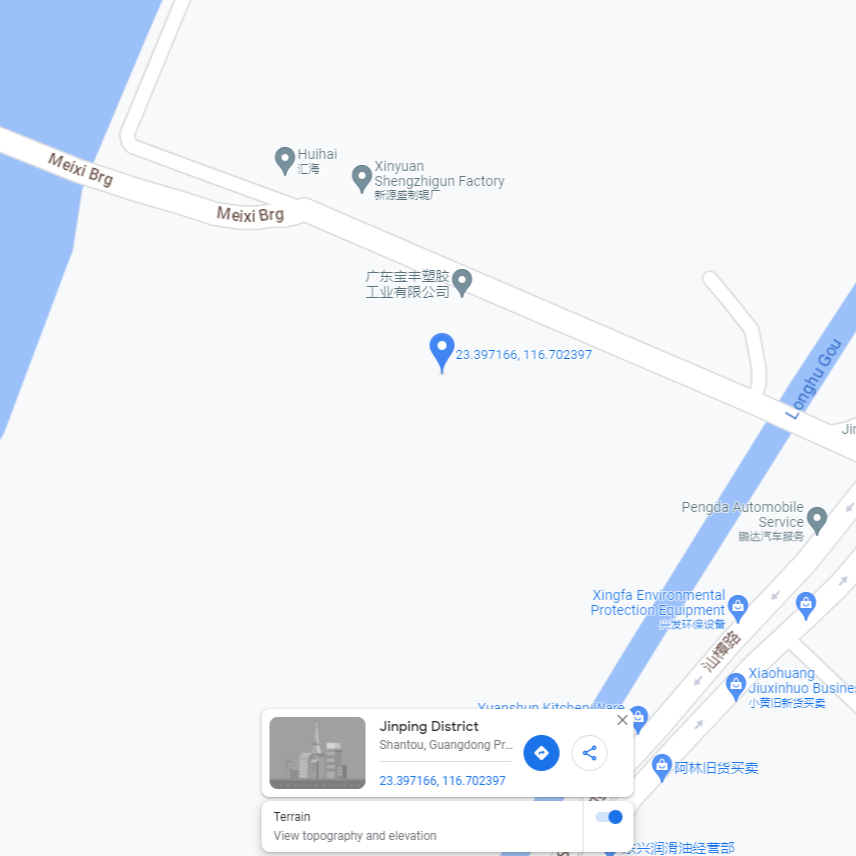View Xingfa Environmental Protection Equipment shop

tap(738, 608)
